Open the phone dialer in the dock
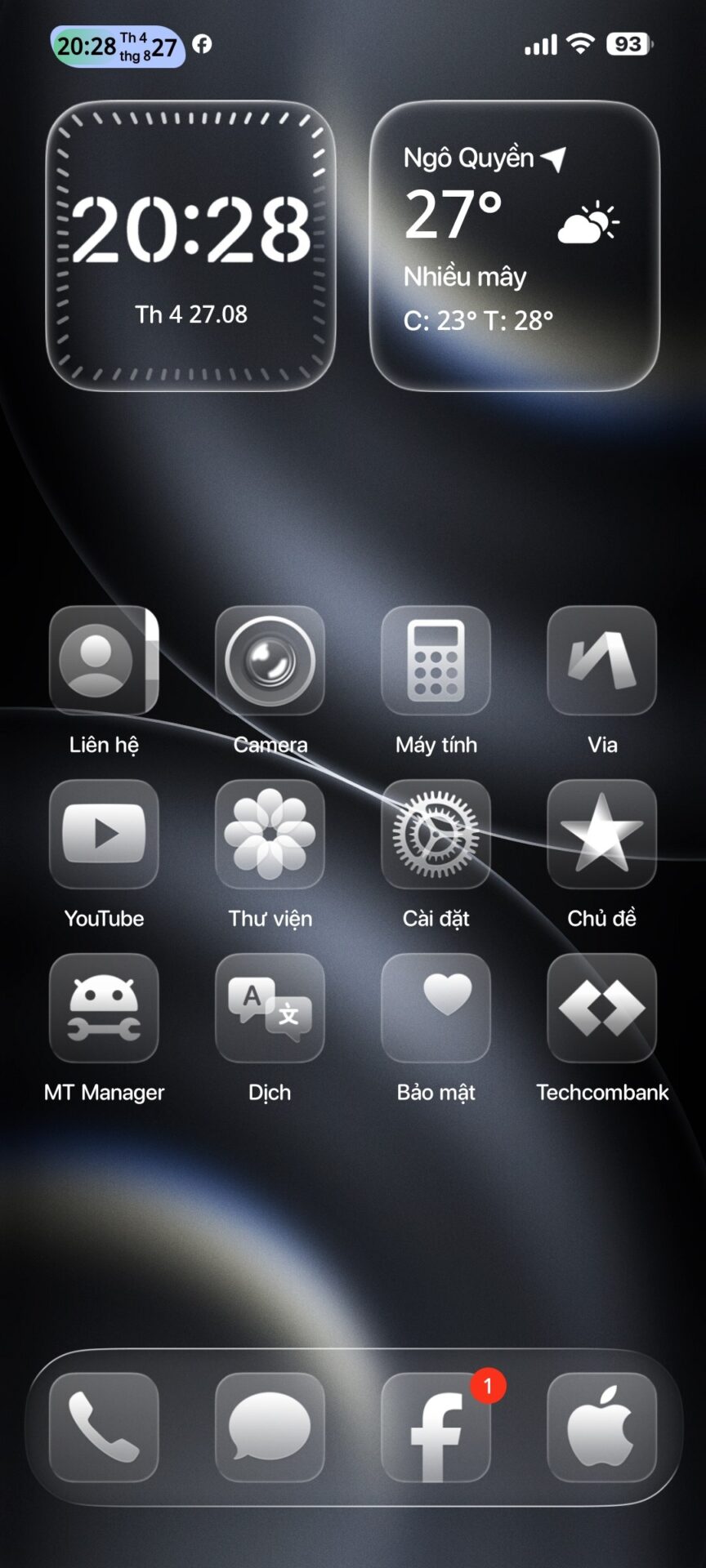The image size is (706, 1568). (104, 1427)
